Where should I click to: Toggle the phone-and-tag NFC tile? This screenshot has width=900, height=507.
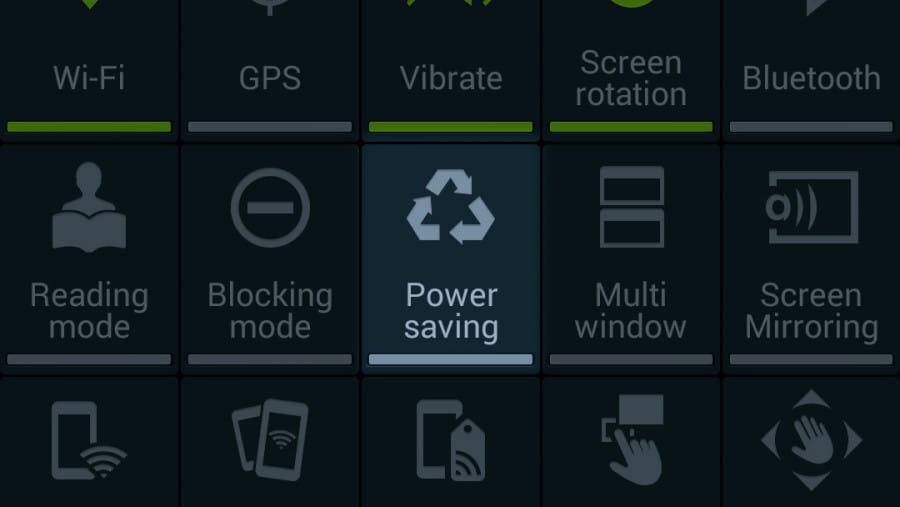450,442
